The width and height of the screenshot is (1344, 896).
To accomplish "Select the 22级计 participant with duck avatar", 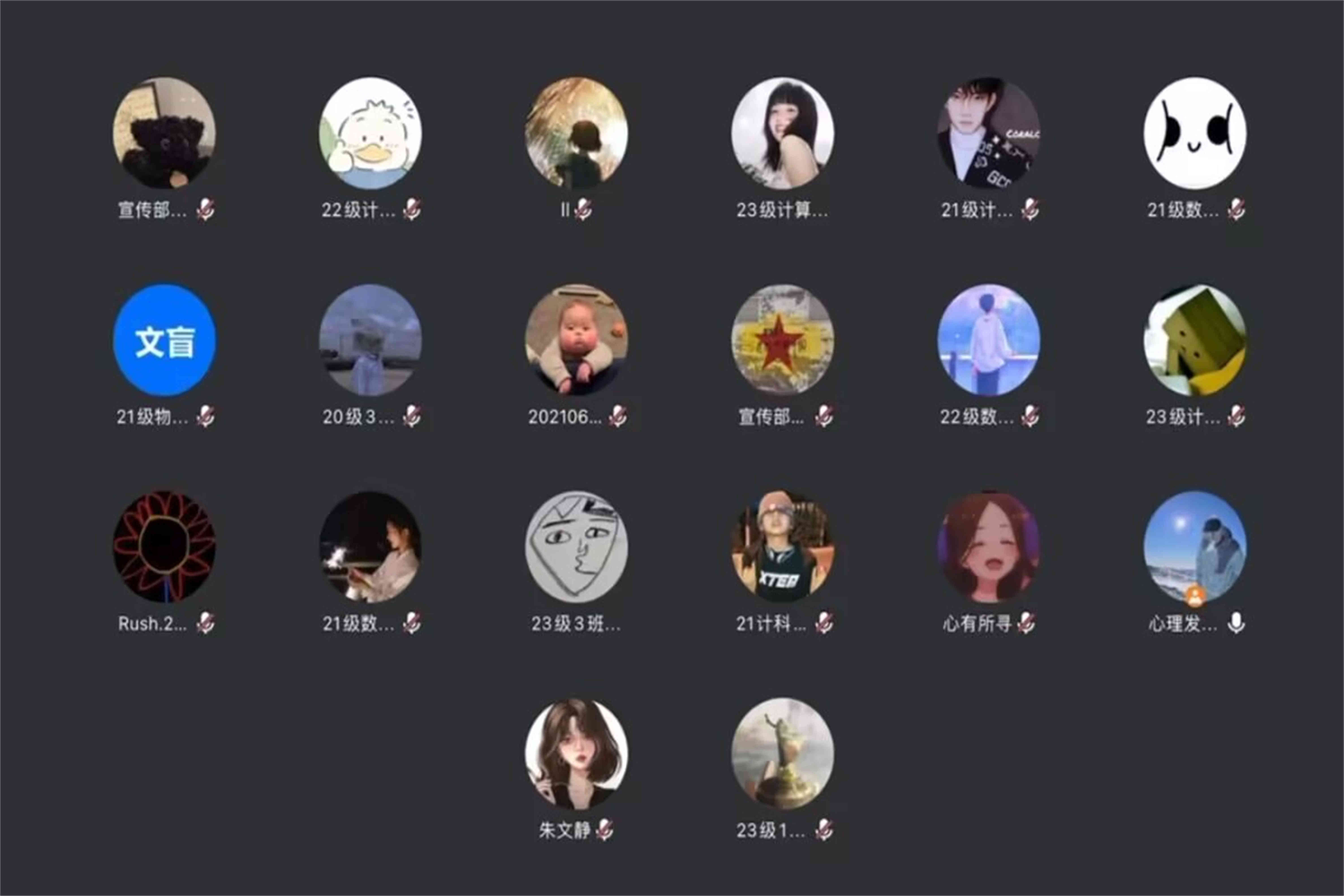I will (x=370, y=133).
